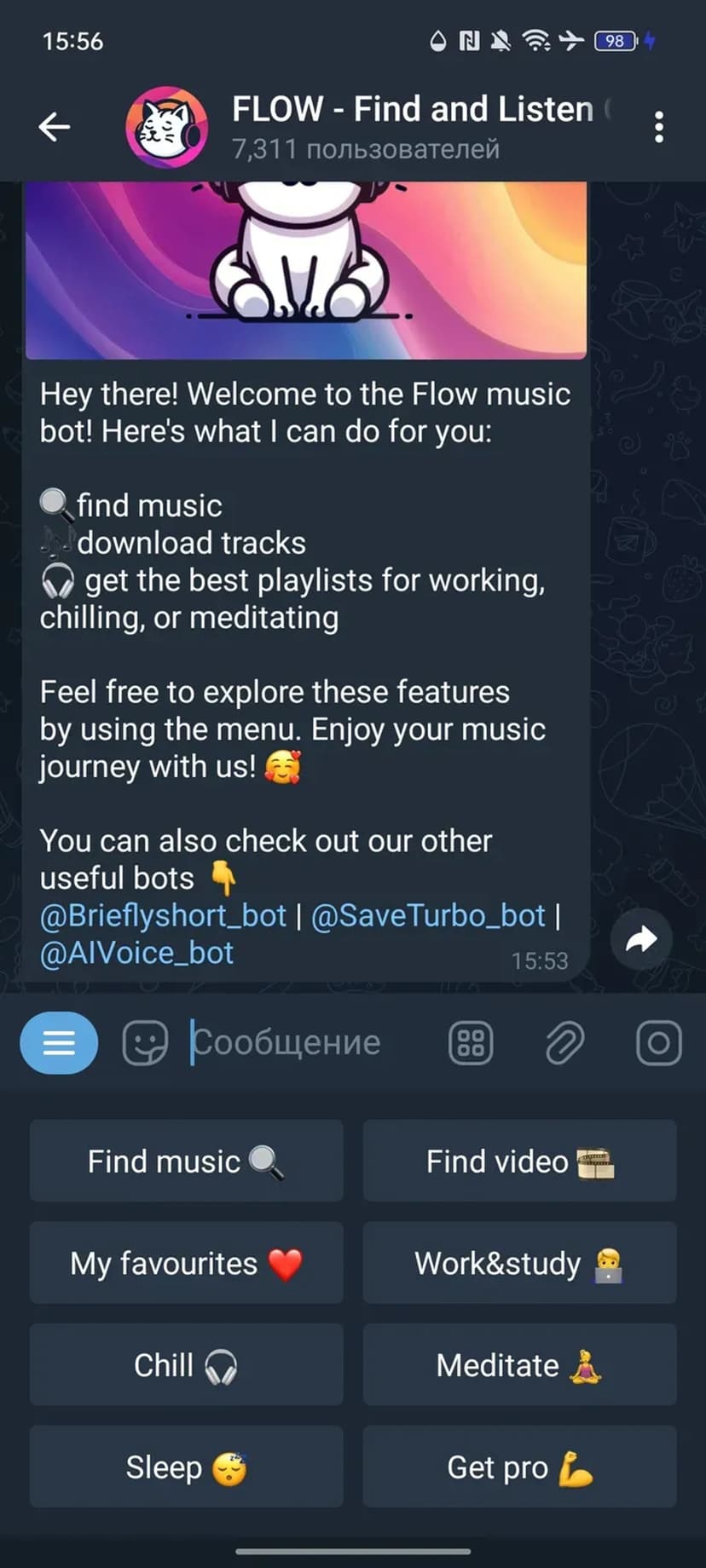Attach a file with the paperclip
The height and width of the screenshot is (1568, 706).
pos(564,1042)
